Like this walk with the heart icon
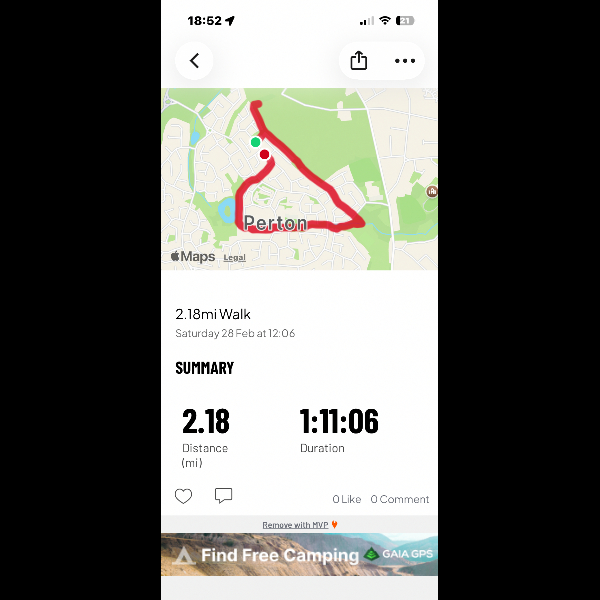Viewport: 600px width, 600px height. click(184, 496)
